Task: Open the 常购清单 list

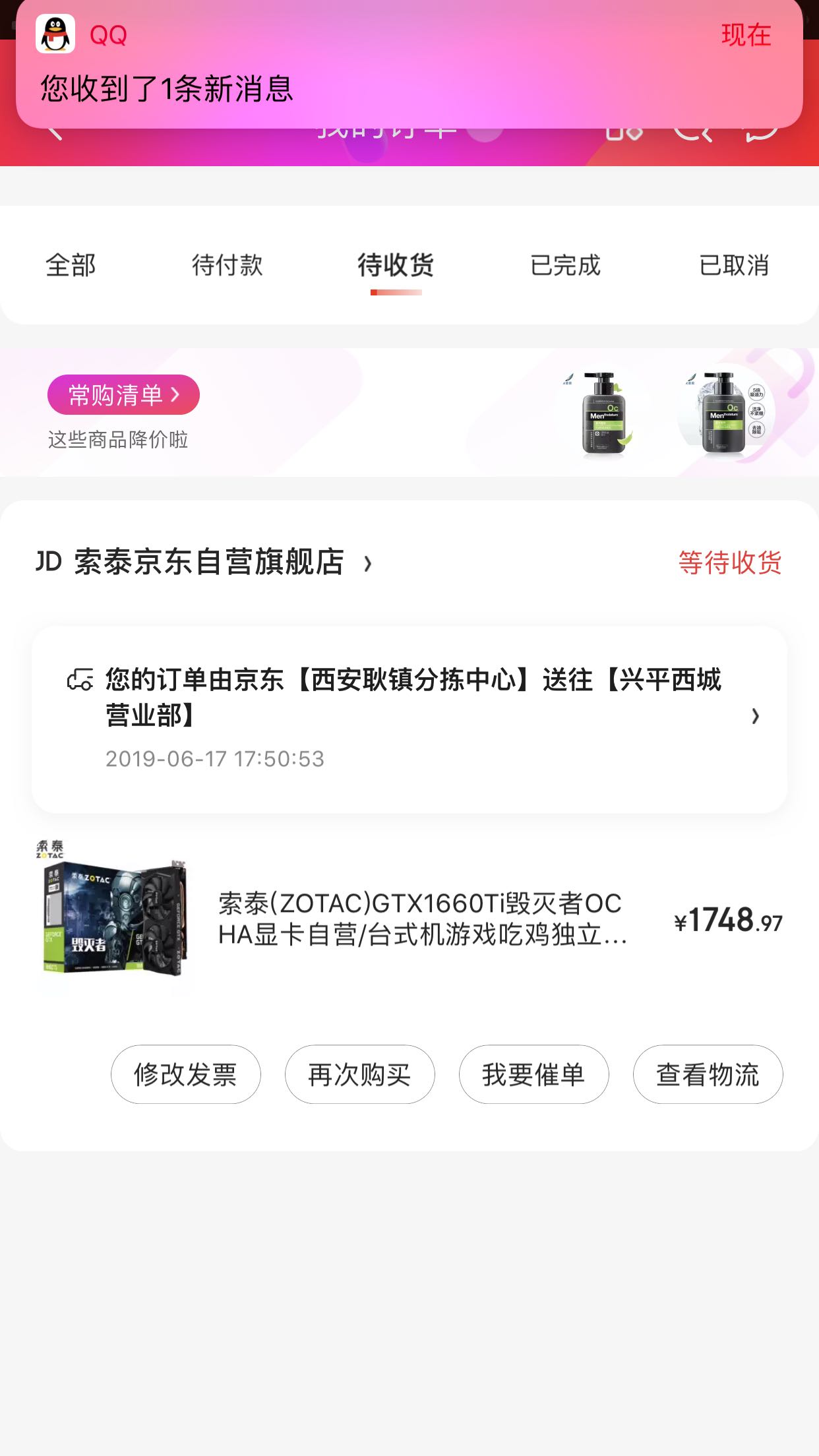Action: (x=123, y=395)
